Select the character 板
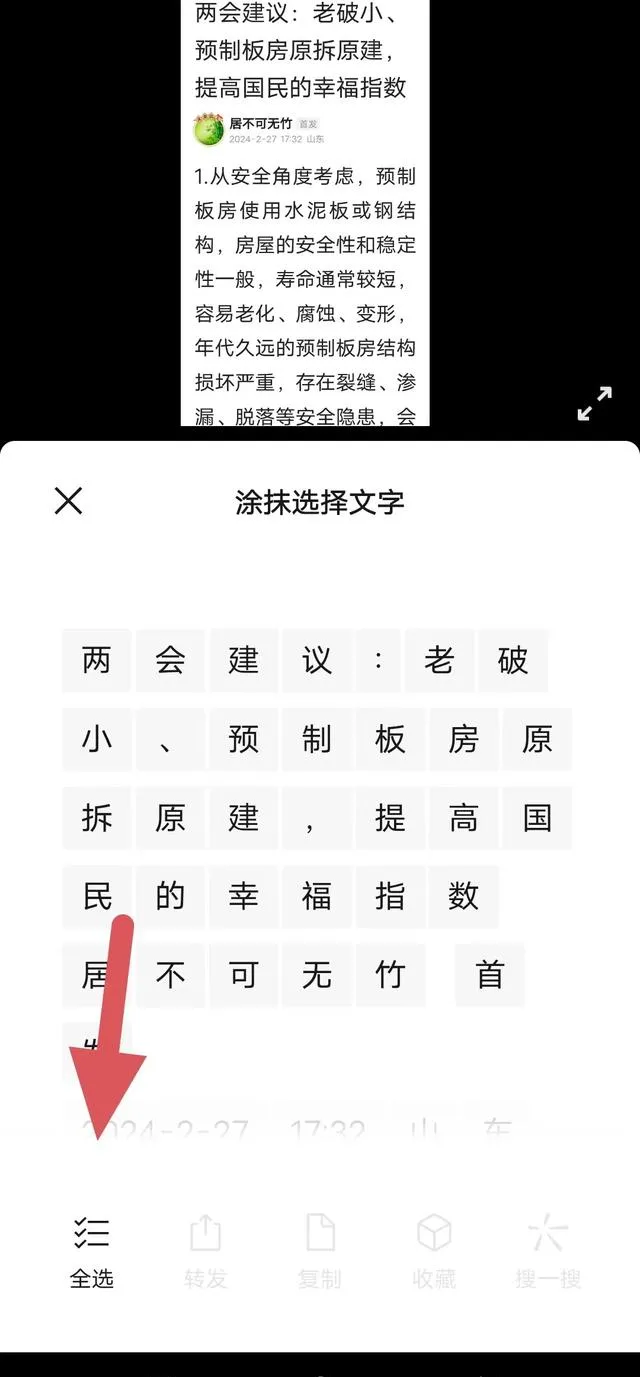 pos(391,739)
